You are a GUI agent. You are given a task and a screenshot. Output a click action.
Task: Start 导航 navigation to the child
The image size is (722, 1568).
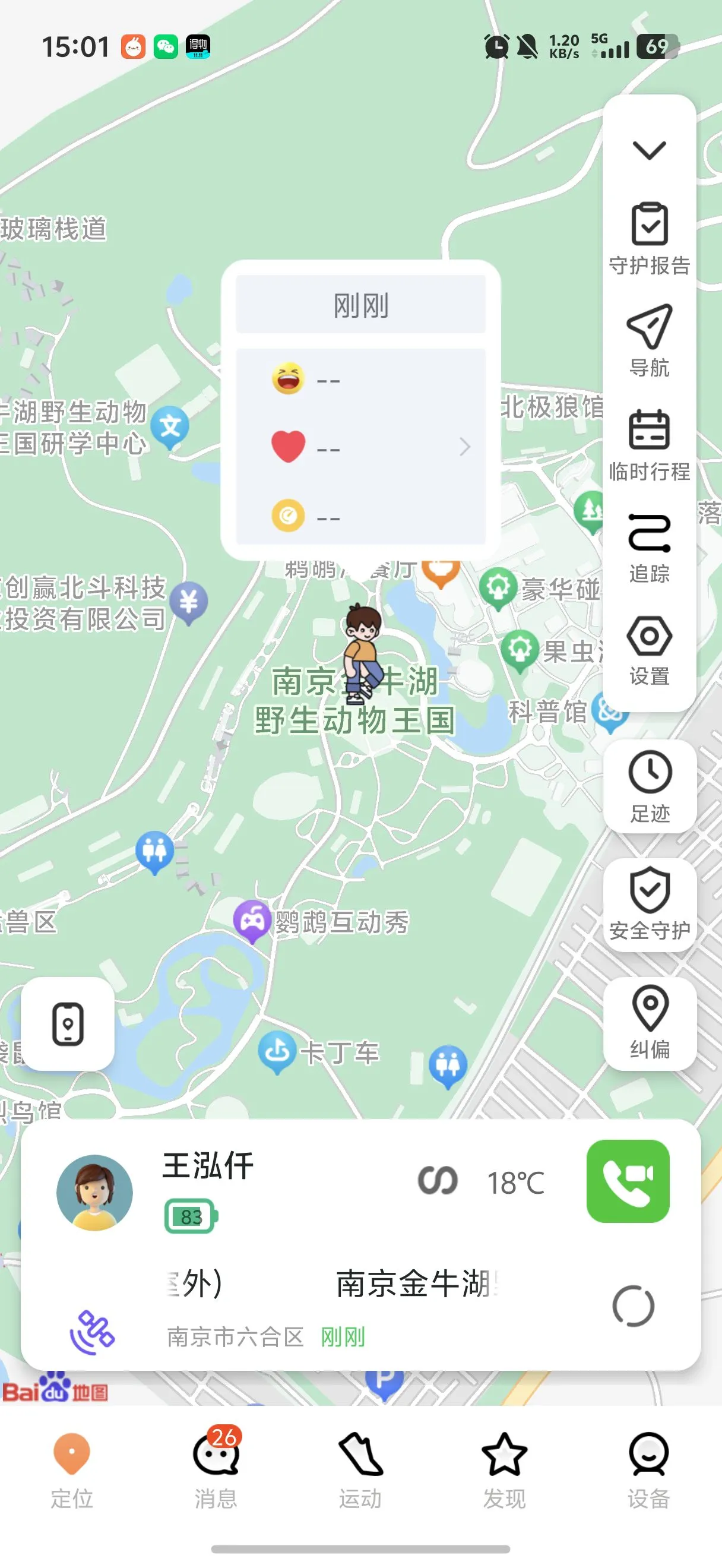pyautogui.click(x=649, y=341)
